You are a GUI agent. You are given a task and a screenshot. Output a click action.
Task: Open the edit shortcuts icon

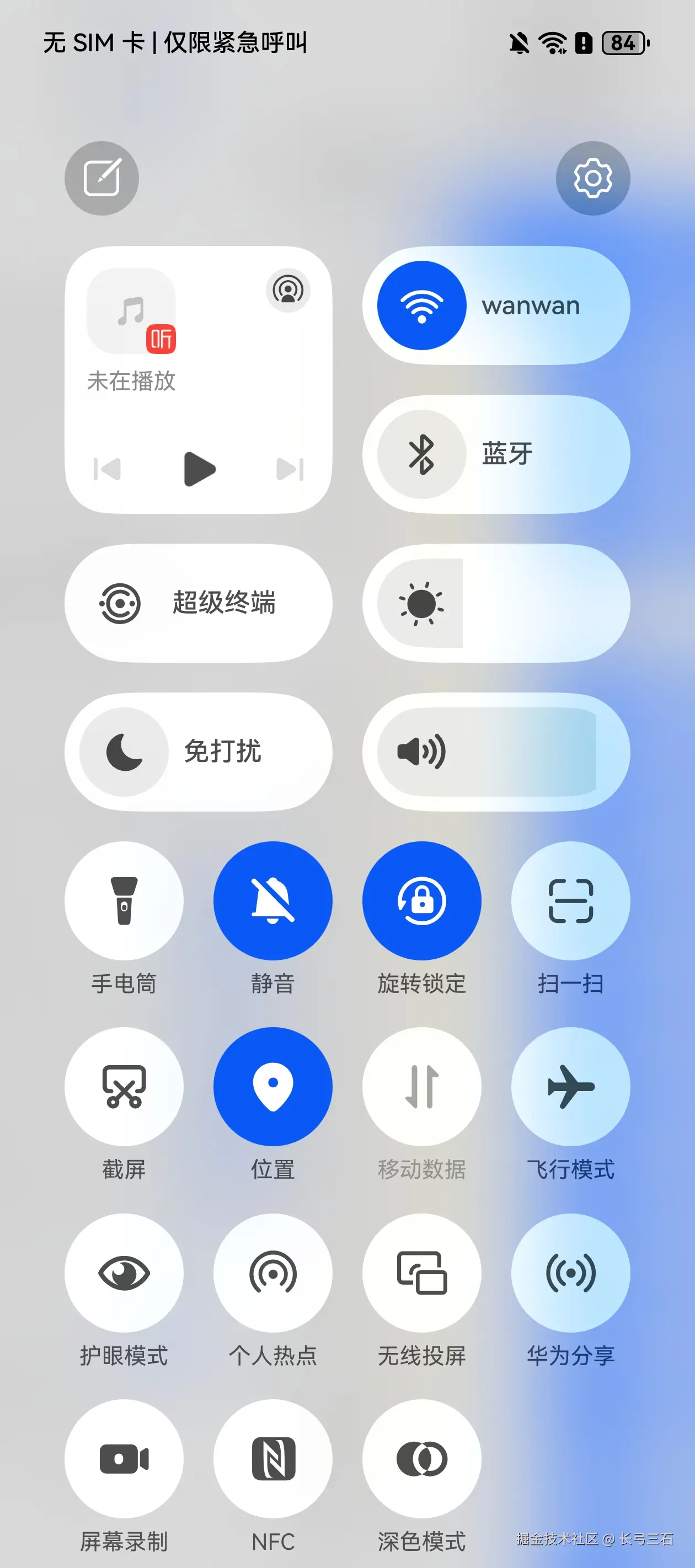(x=101, y=178)
